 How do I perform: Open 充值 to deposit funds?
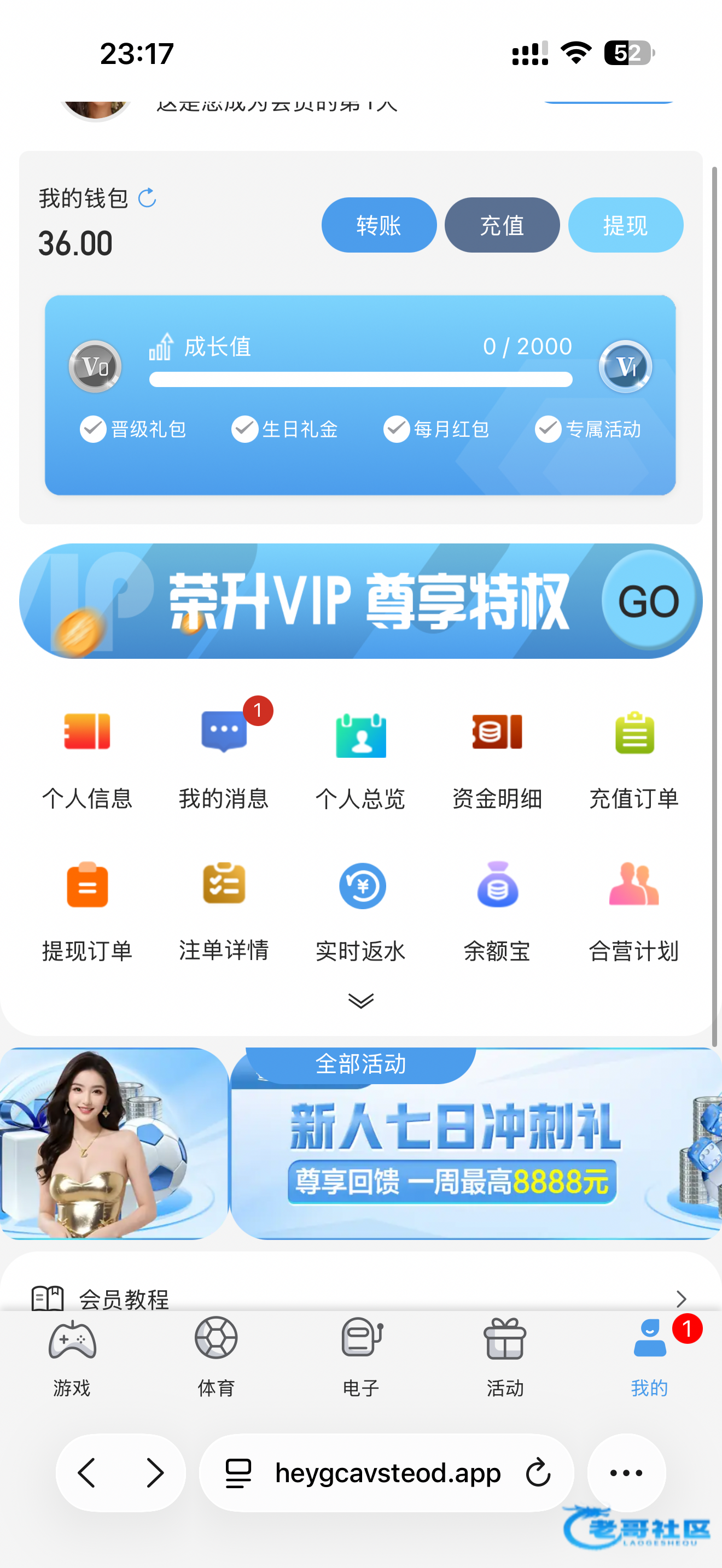[x=502, y=225]
